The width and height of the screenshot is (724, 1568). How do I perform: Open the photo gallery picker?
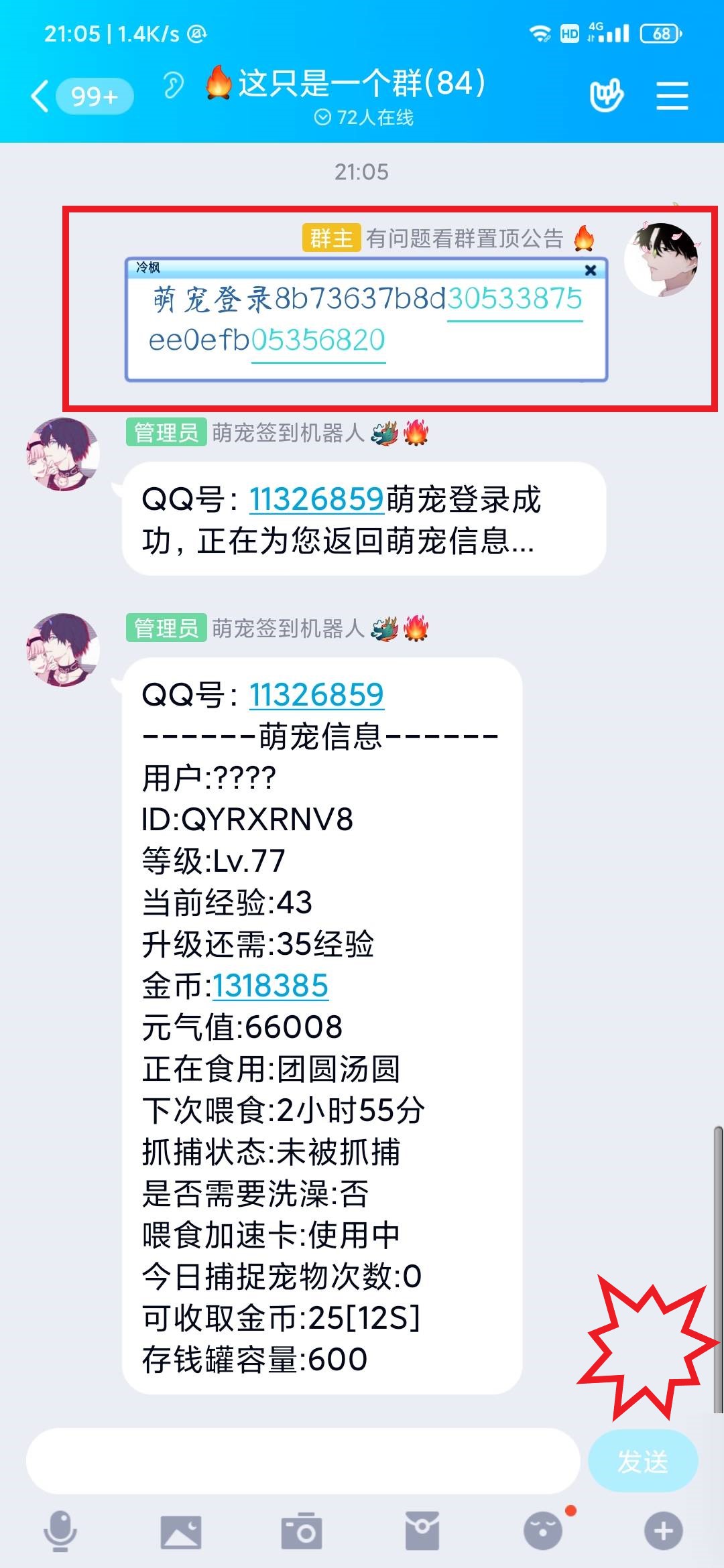tap(180, 1532)
